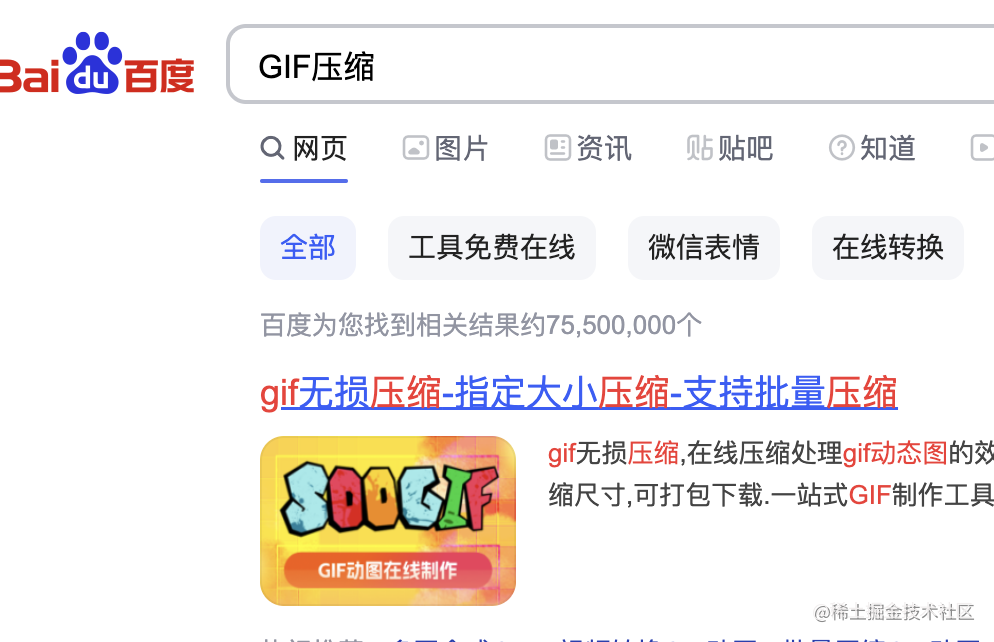Go to the Baidu home logo
Screen dimensions: 994x642
(96, 66)
